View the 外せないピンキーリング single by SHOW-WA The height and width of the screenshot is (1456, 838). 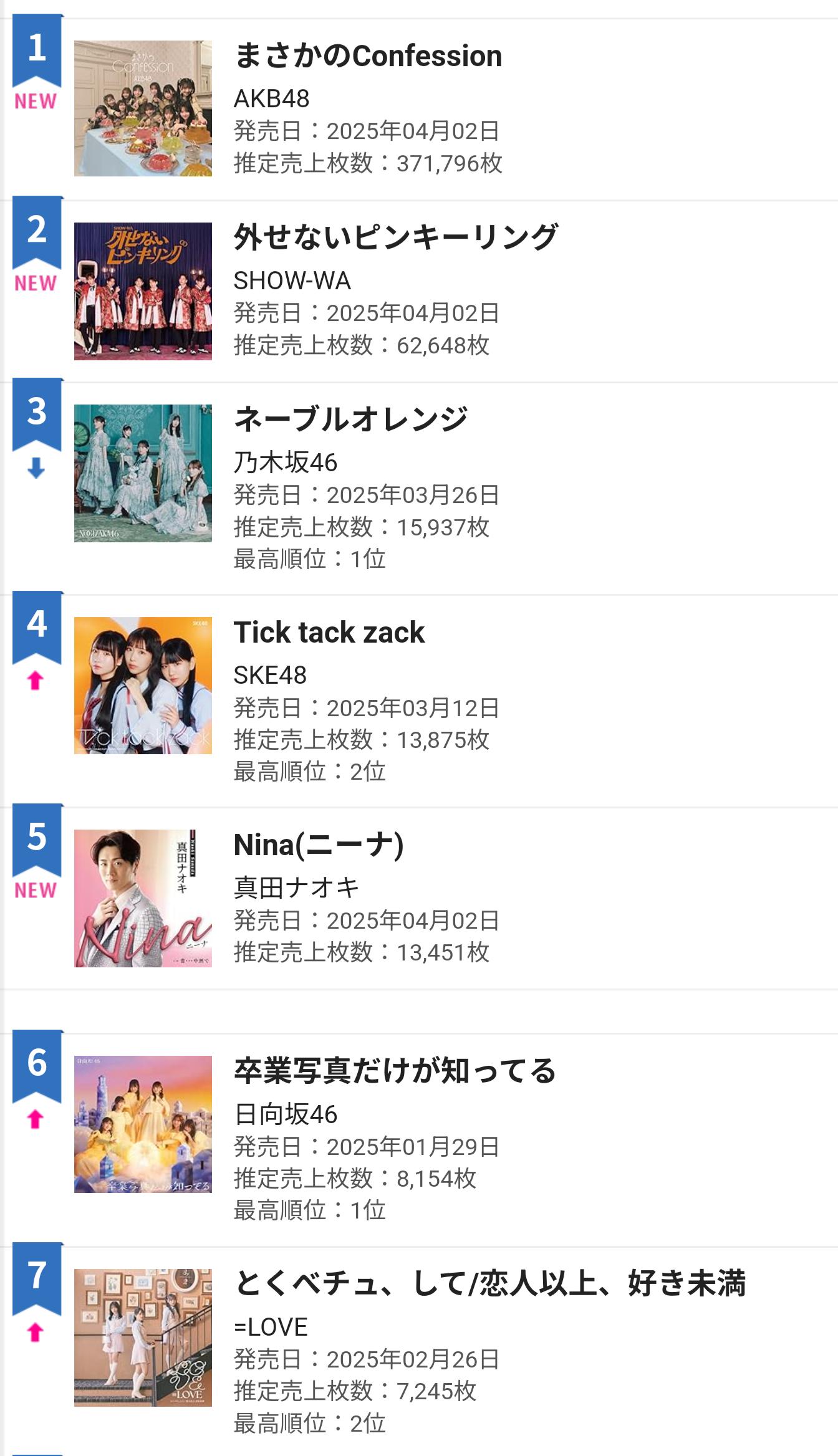click(395, 237)
